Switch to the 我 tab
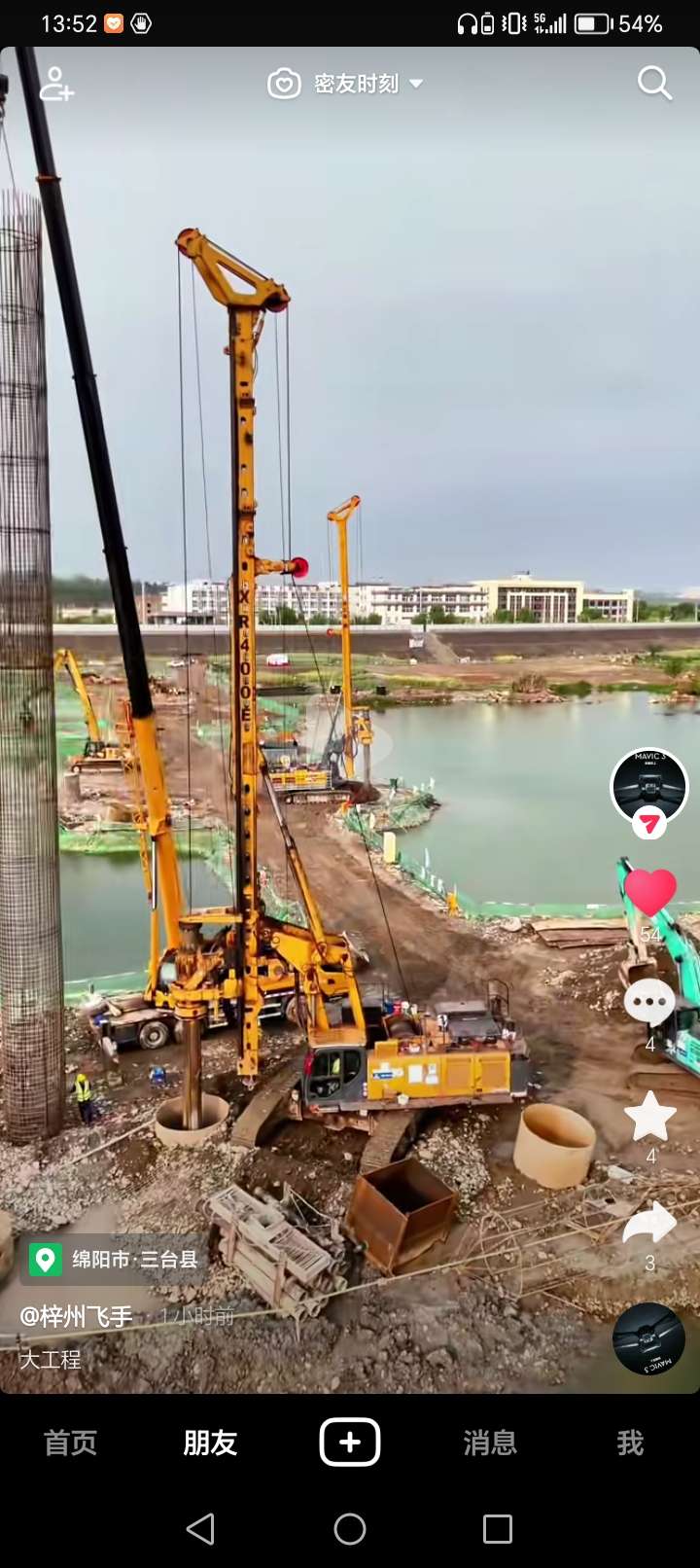The width and height of the screenshot is (700, 1568). (630, 1443)
